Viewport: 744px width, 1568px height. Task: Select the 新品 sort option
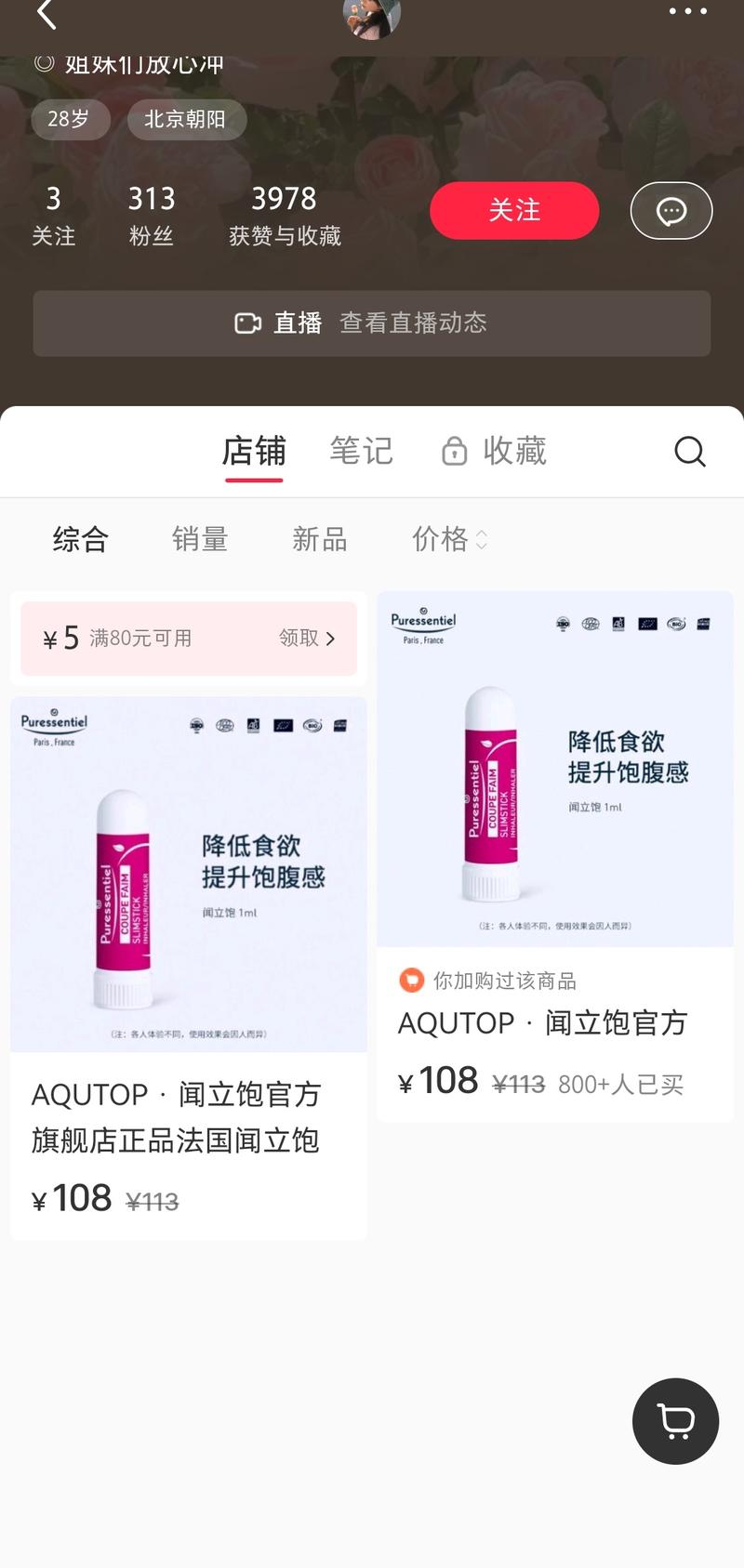(320, 539)
